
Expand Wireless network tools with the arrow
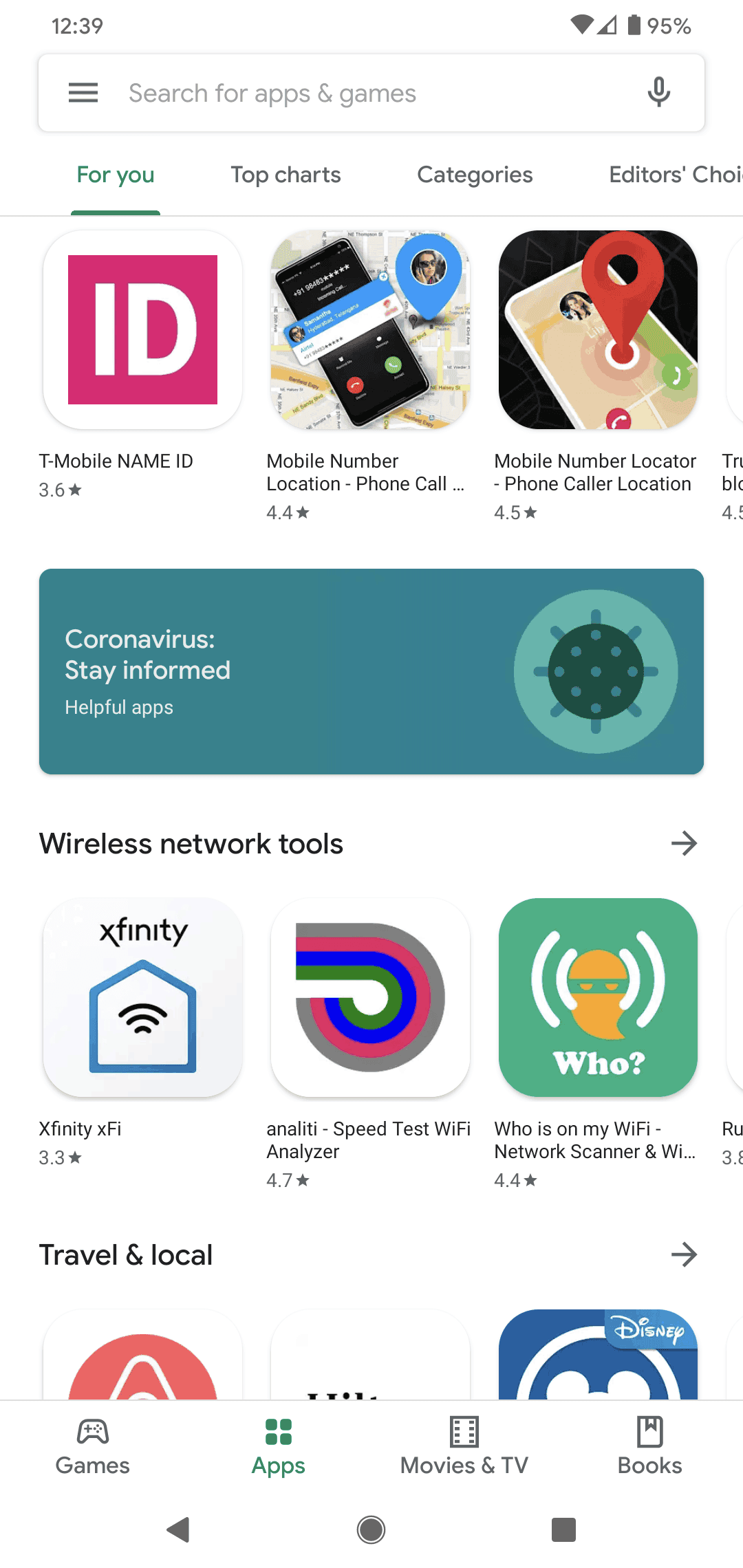pos(684,843)
